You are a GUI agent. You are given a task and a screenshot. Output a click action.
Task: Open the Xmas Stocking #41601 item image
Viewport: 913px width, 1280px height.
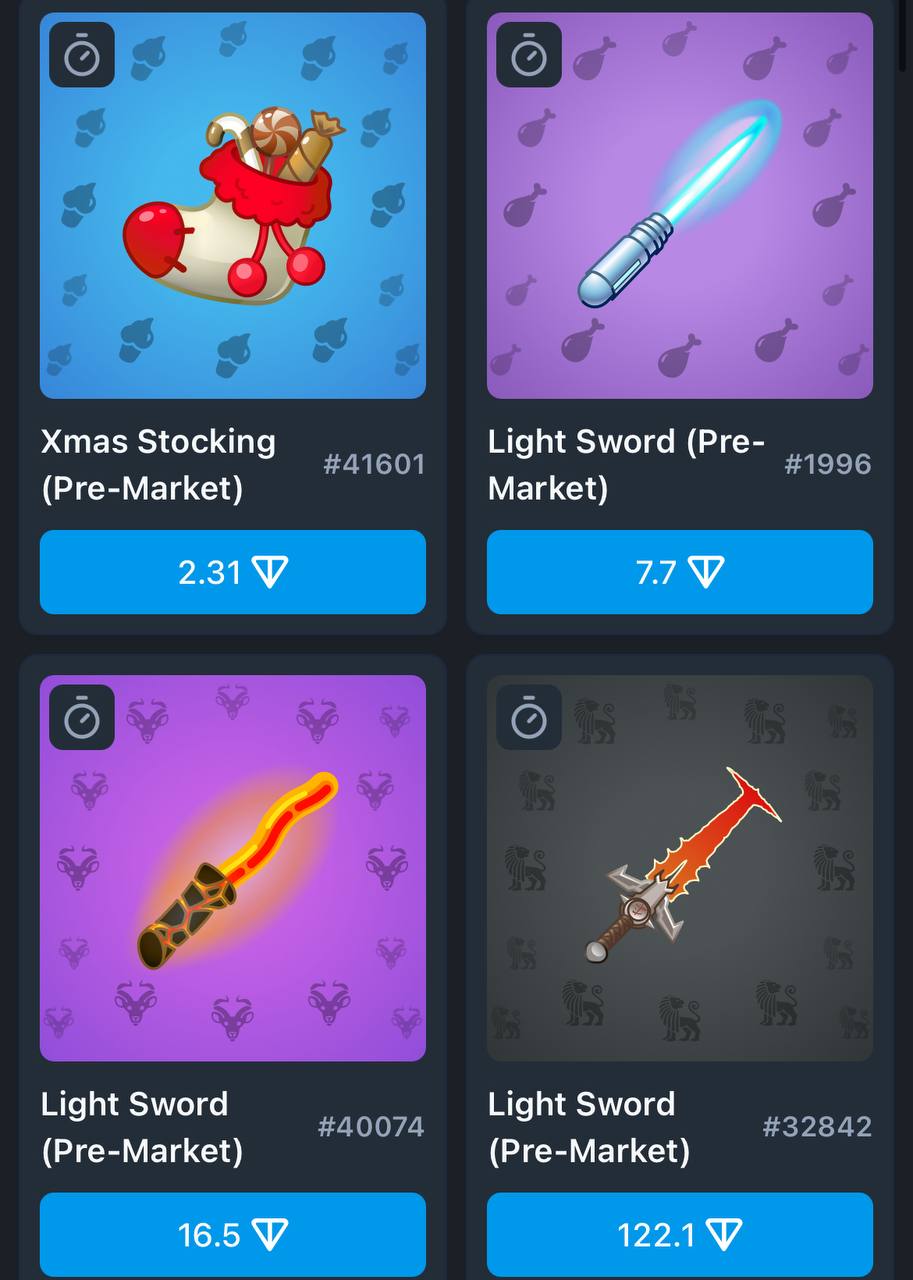tap(232, 206)
